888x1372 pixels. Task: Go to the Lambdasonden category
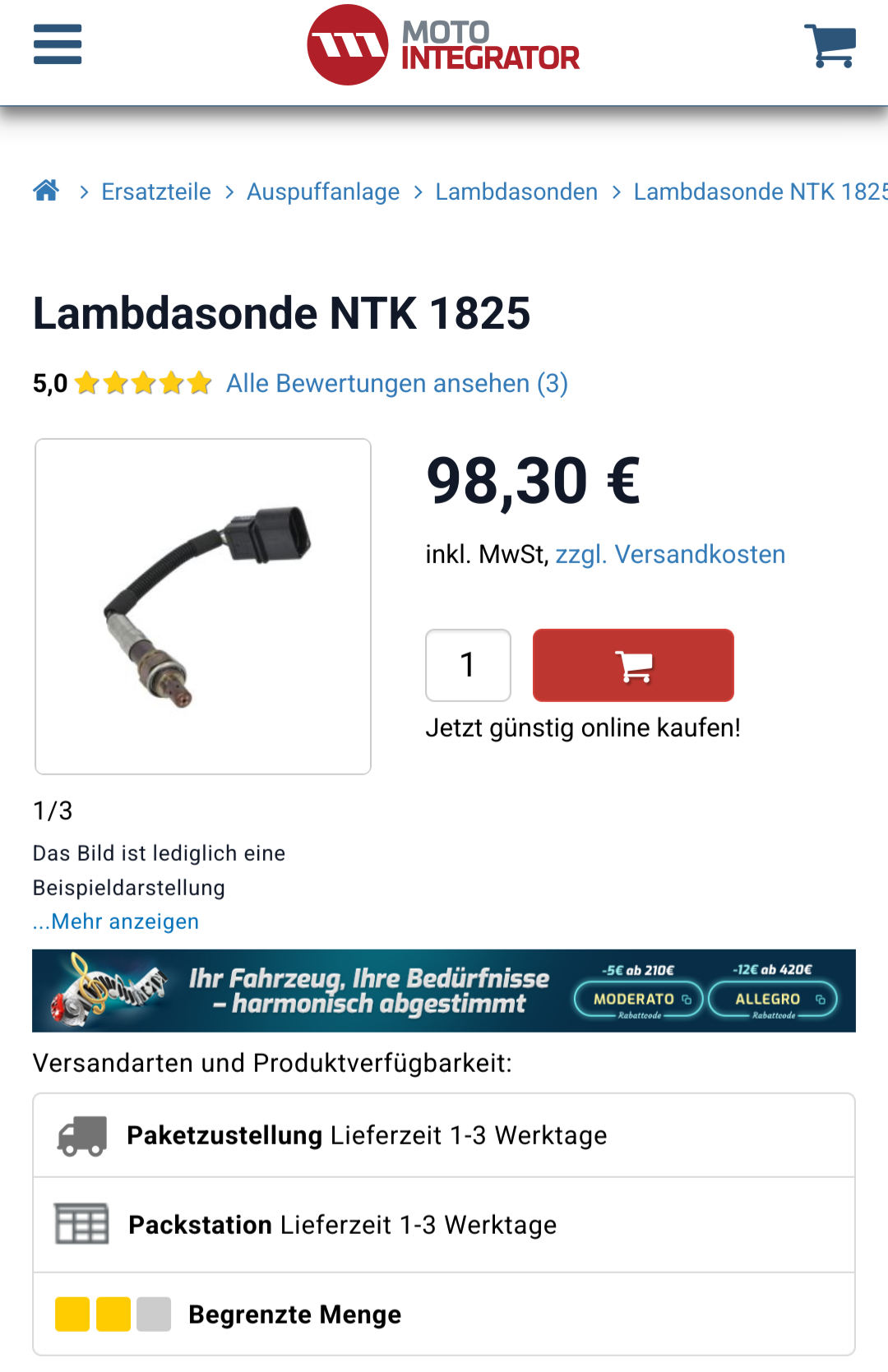tap(516, 192)
